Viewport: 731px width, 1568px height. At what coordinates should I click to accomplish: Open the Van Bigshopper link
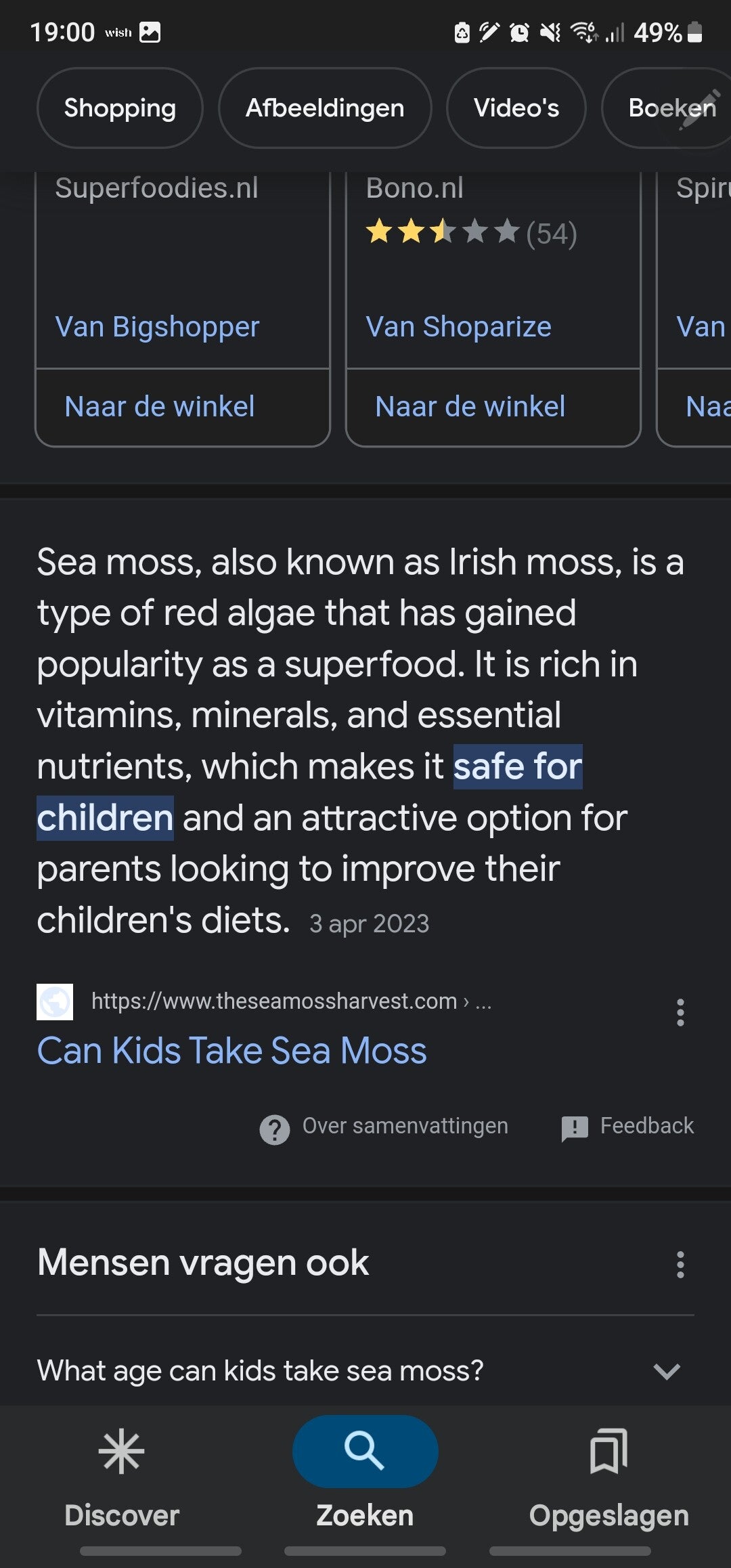point(157,327)
